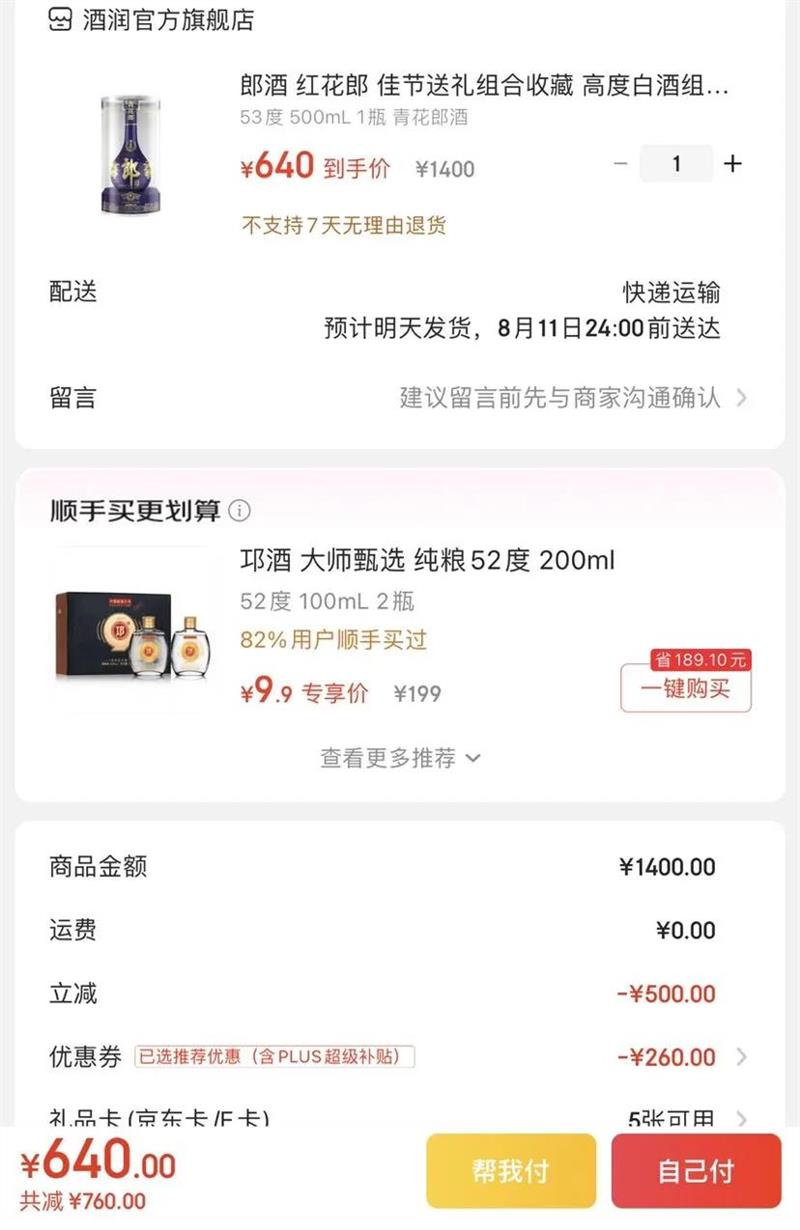Open the info icon beside 顺手买更划算
The image size is (800, 1230).
pyautogui.click(x=239, y=511)
